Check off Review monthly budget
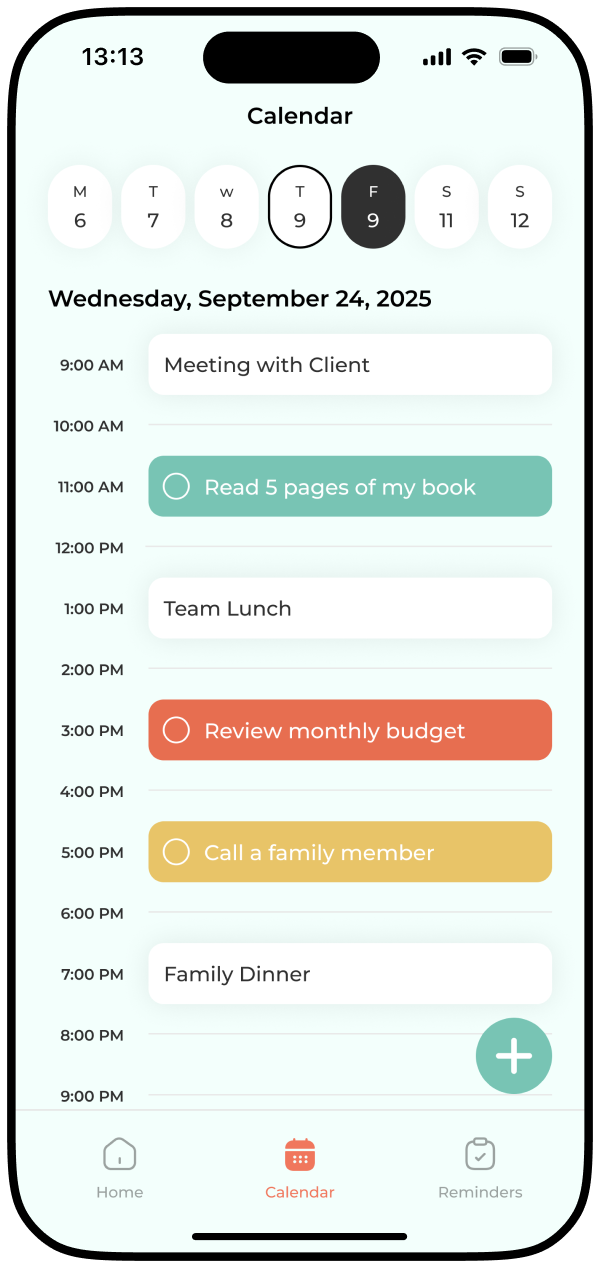Image resolution: width=600 pixels, height=1268 pixels. coord(176,730)
